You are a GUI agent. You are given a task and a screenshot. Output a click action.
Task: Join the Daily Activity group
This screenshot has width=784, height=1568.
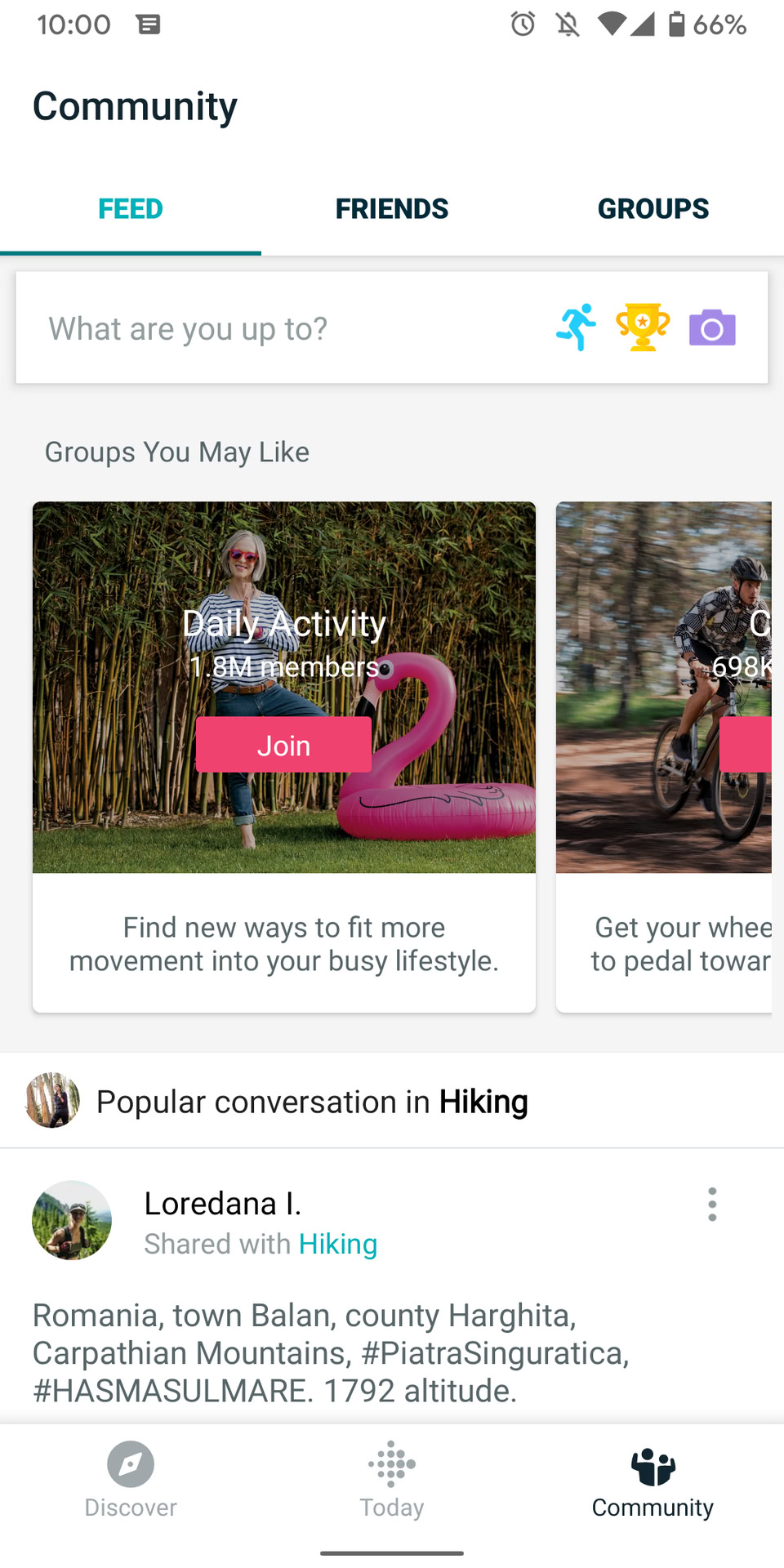(283, 745)
